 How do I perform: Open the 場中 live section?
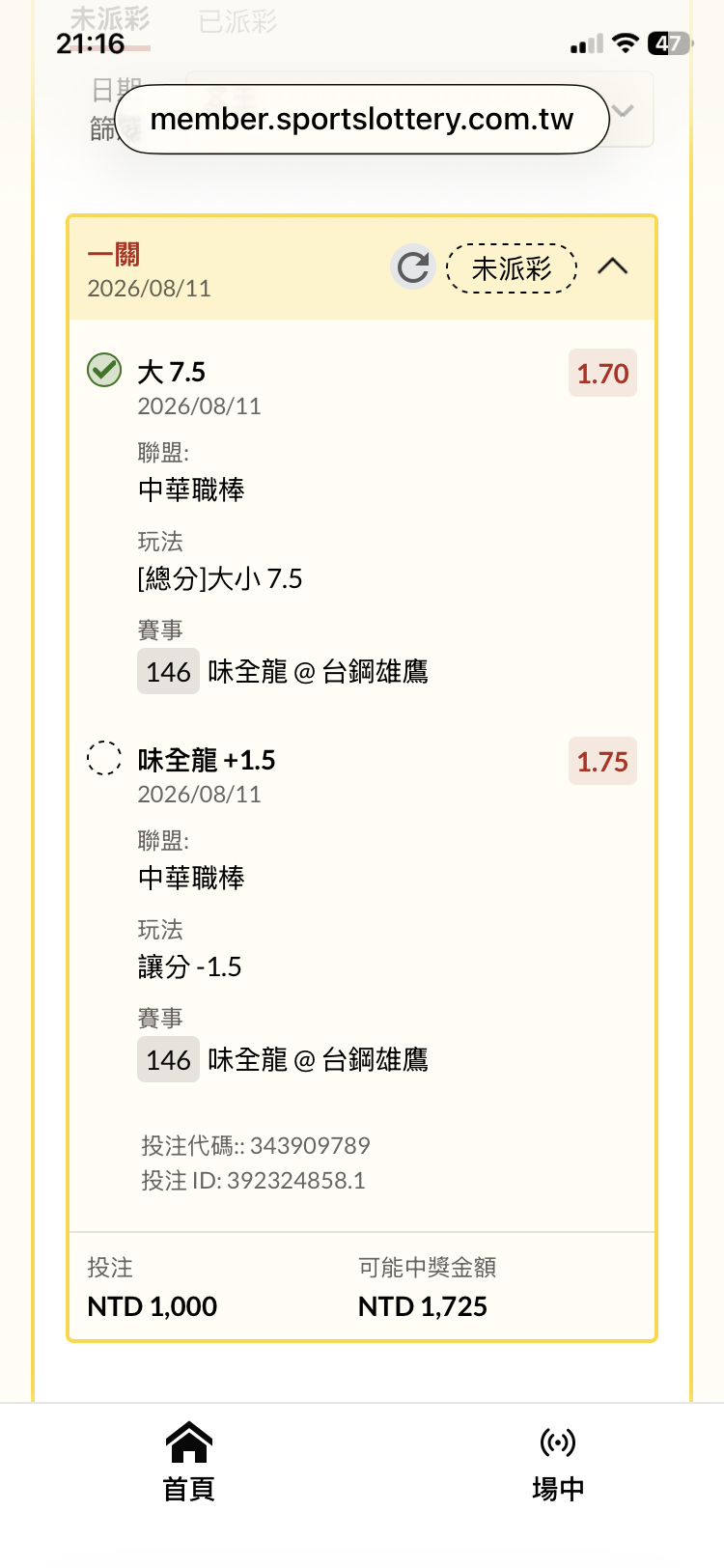558,1462
